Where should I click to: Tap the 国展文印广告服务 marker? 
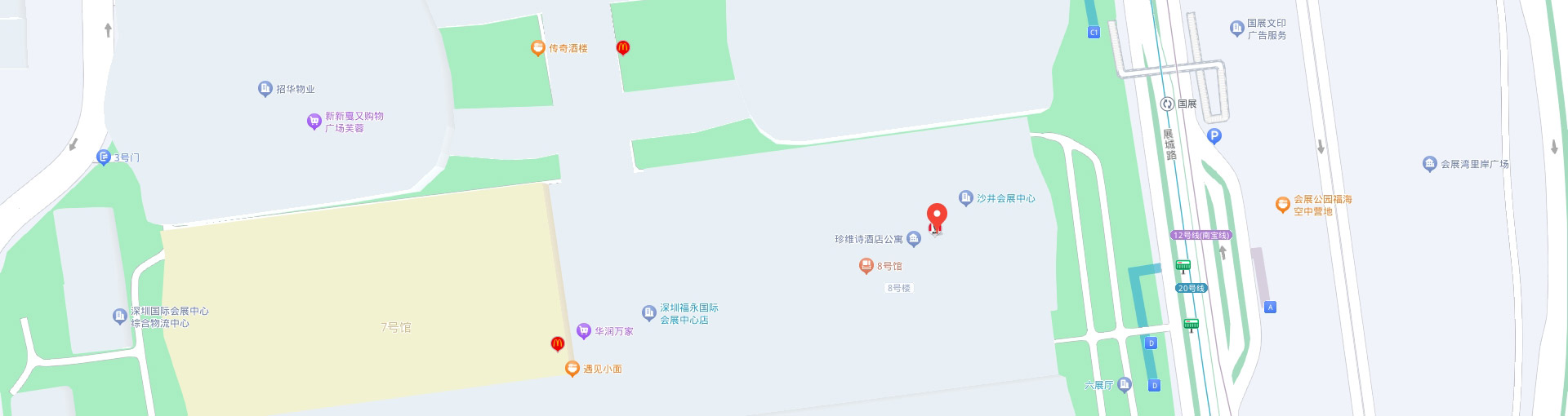click(1236, 29)
